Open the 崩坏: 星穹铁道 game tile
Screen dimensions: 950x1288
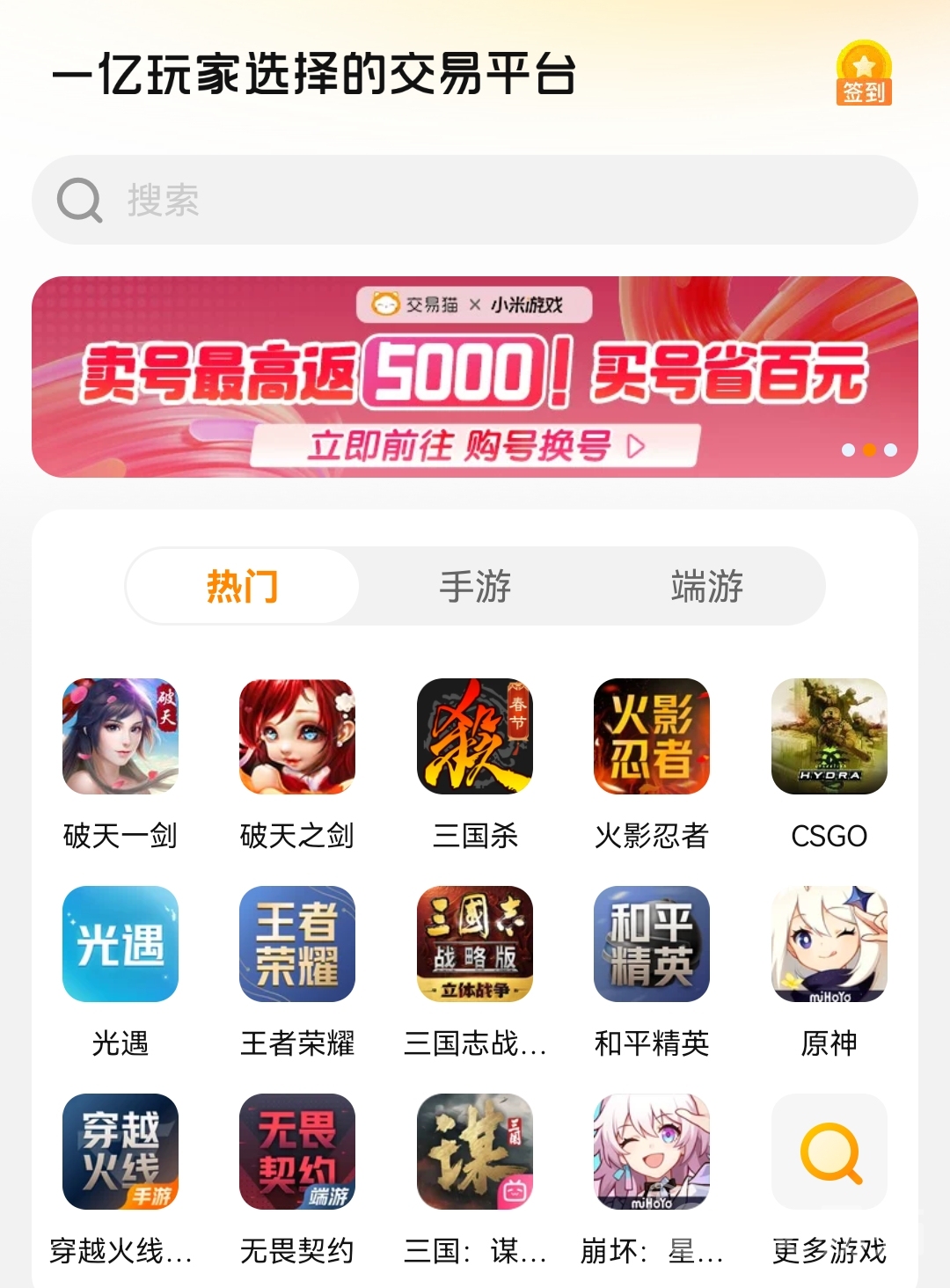[x=652, y=1152]
